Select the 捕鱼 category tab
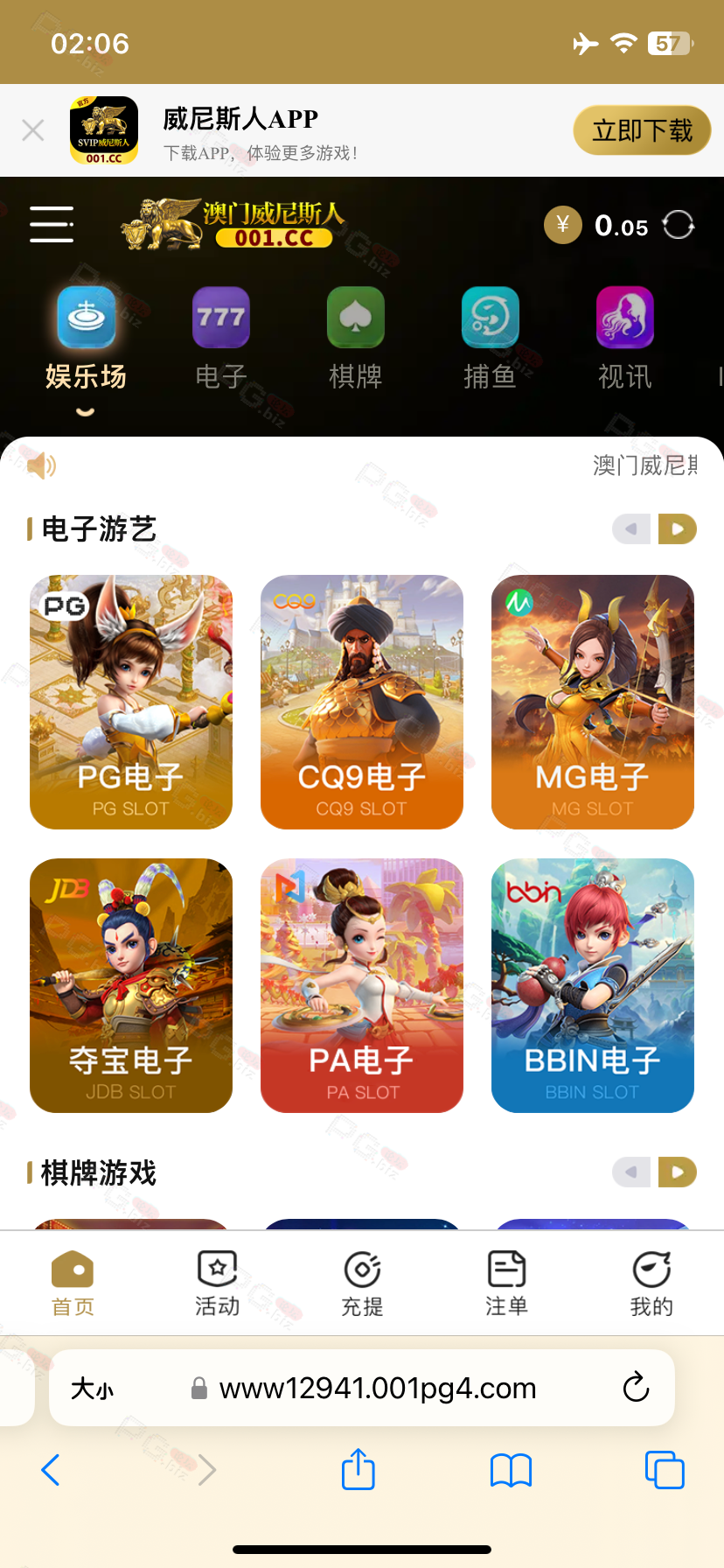The width and height of the screenshot is (724, 1568). coord(491,338)
